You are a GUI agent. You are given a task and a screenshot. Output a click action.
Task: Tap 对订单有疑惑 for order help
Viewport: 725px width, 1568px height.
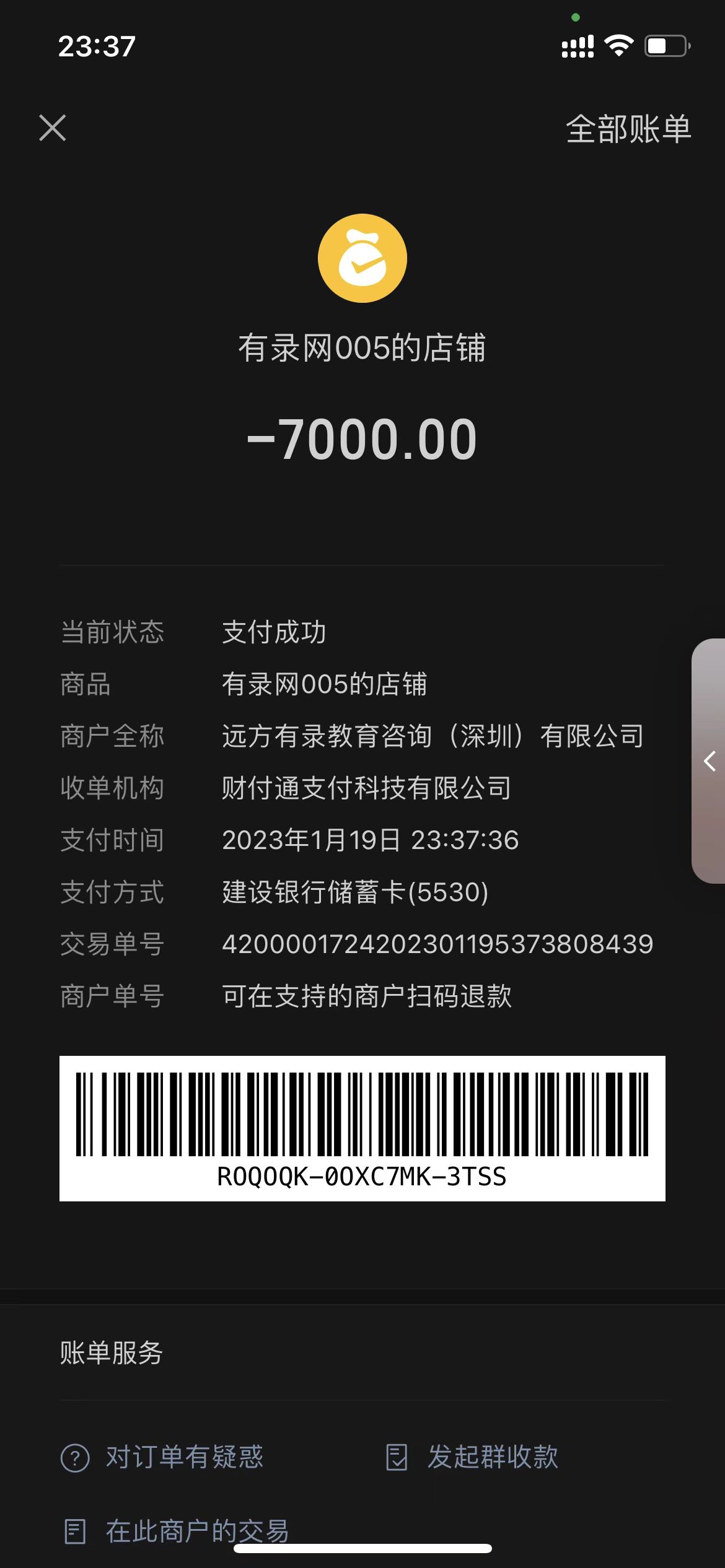[x=162, y=1457]
